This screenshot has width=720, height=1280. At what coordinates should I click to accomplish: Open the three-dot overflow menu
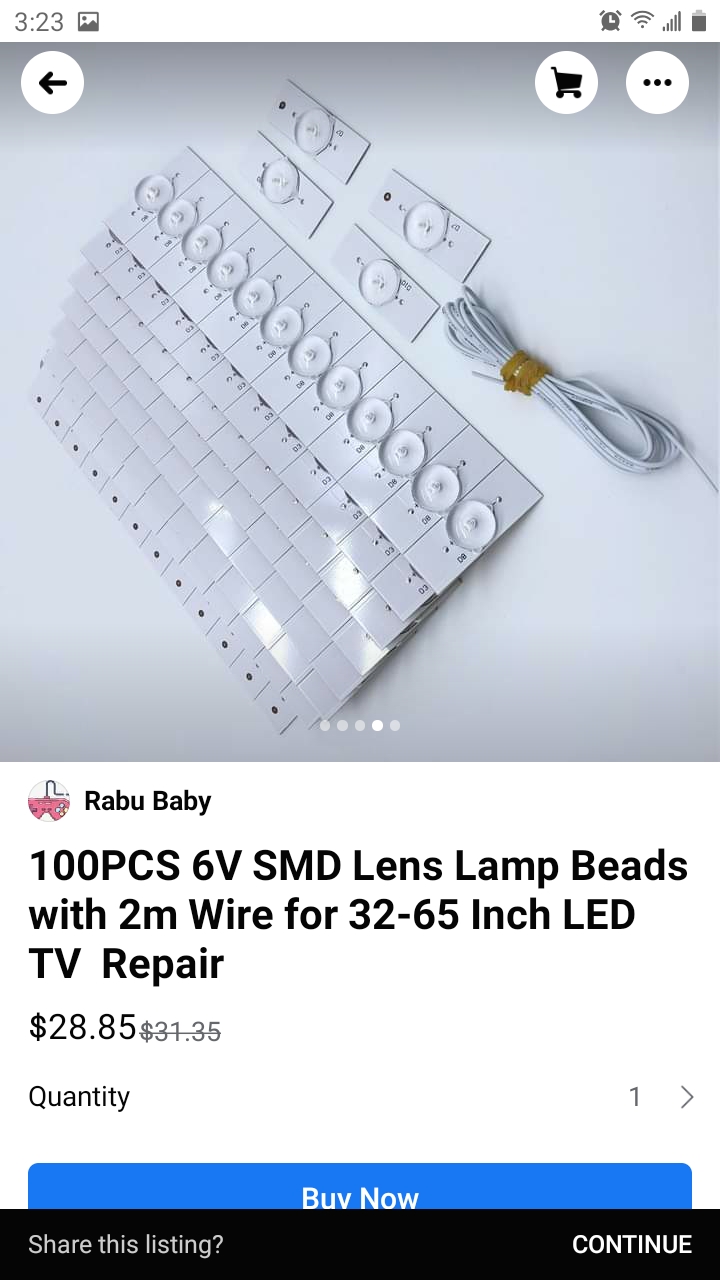pyautogui.click(x=657, y=83)
